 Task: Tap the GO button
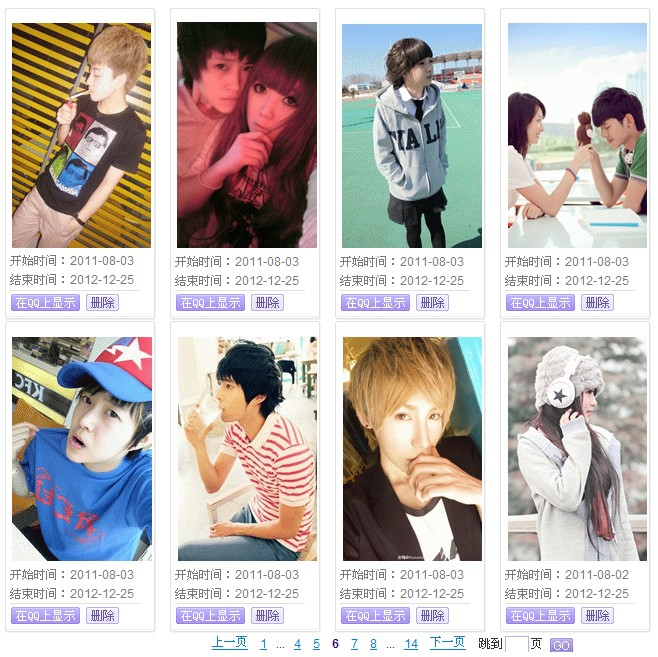561,645
